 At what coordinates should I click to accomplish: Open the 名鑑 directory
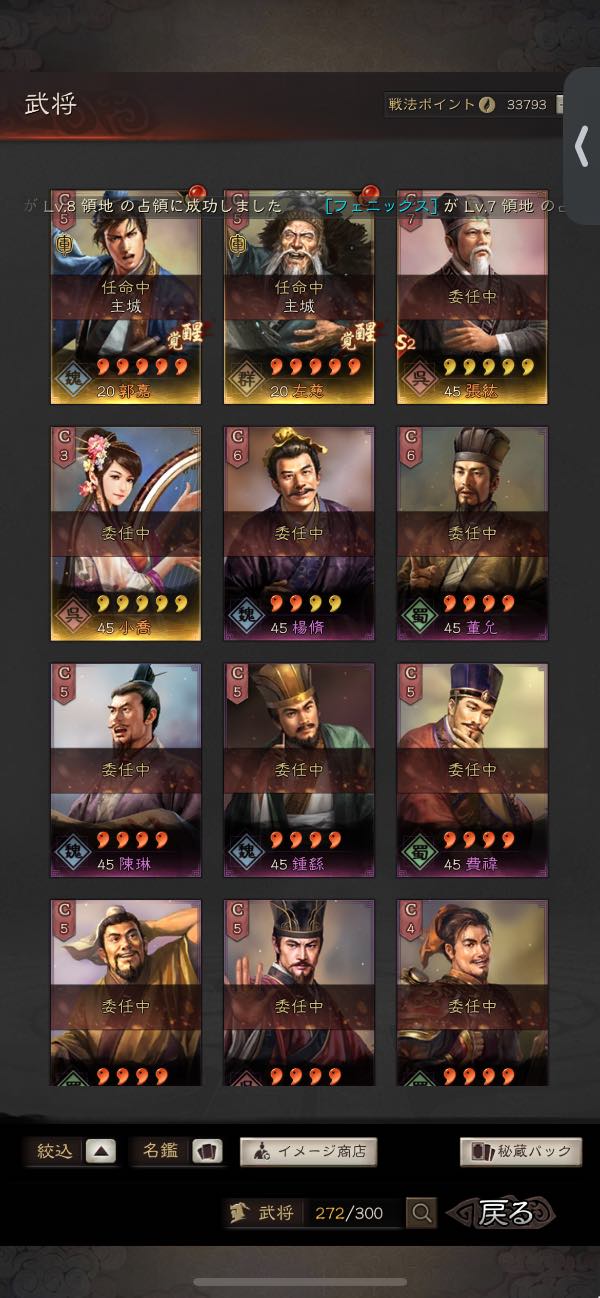tap(176, 1151)
